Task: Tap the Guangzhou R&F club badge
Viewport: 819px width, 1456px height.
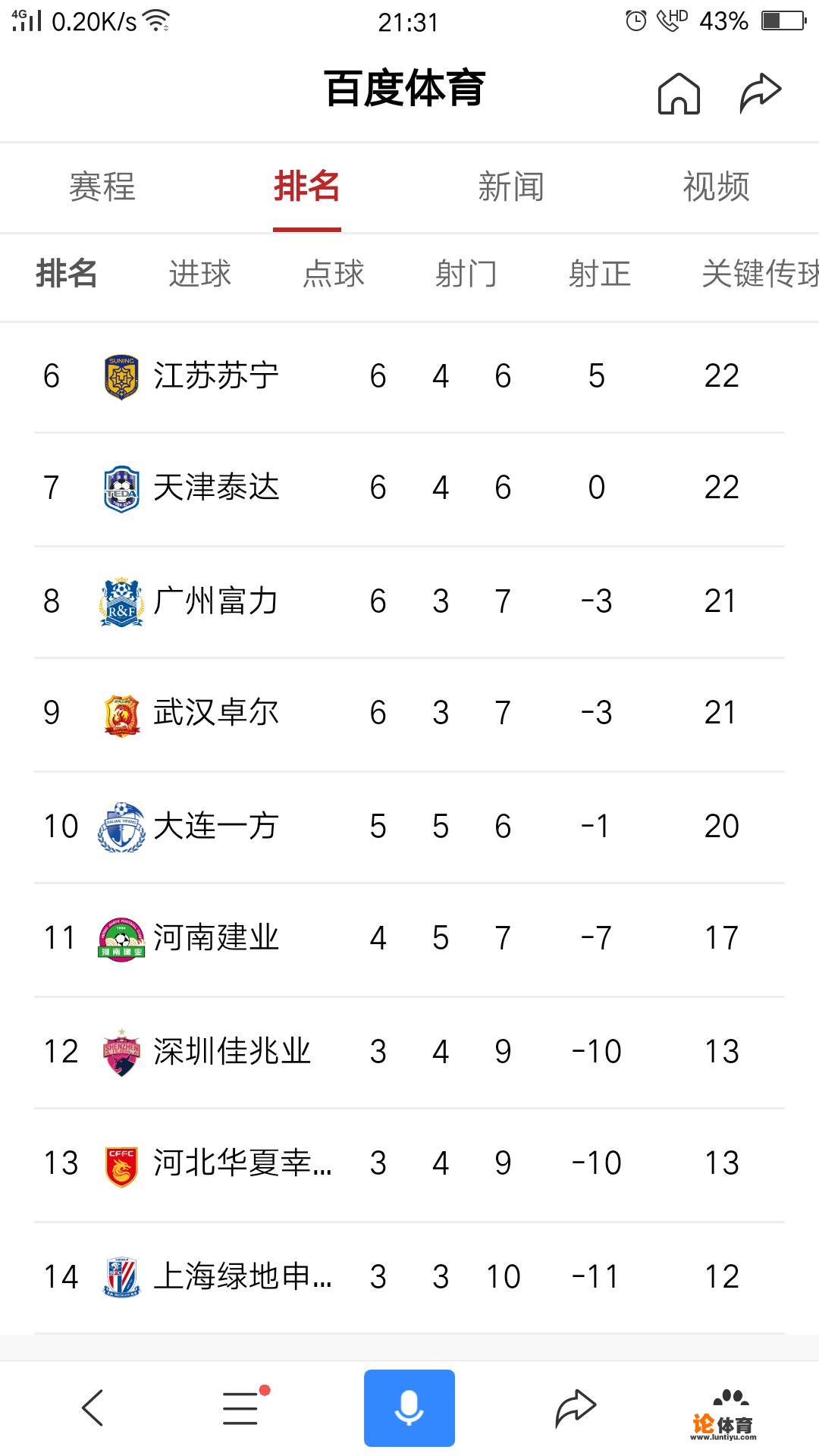Action: coord(121,600)
